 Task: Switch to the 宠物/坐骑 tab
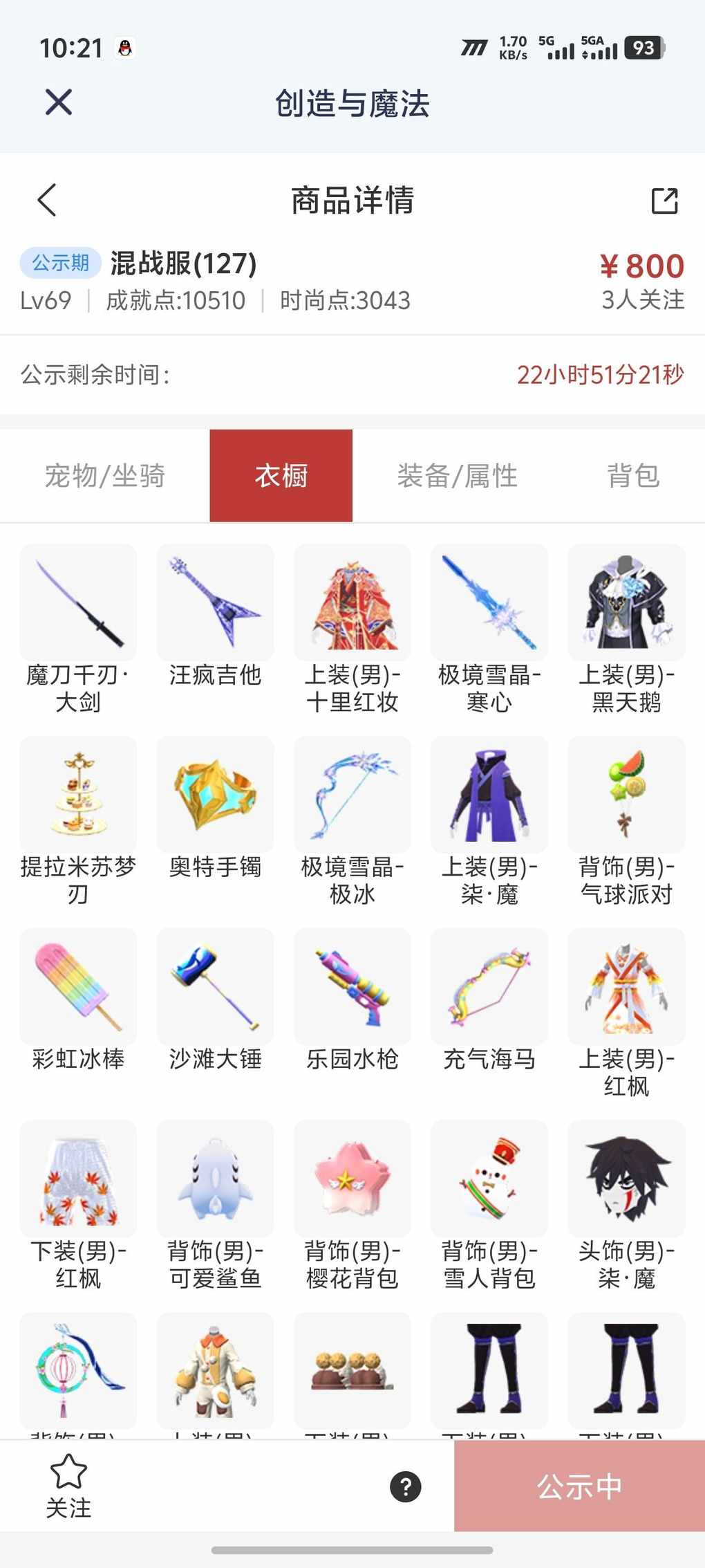point(105,476)
